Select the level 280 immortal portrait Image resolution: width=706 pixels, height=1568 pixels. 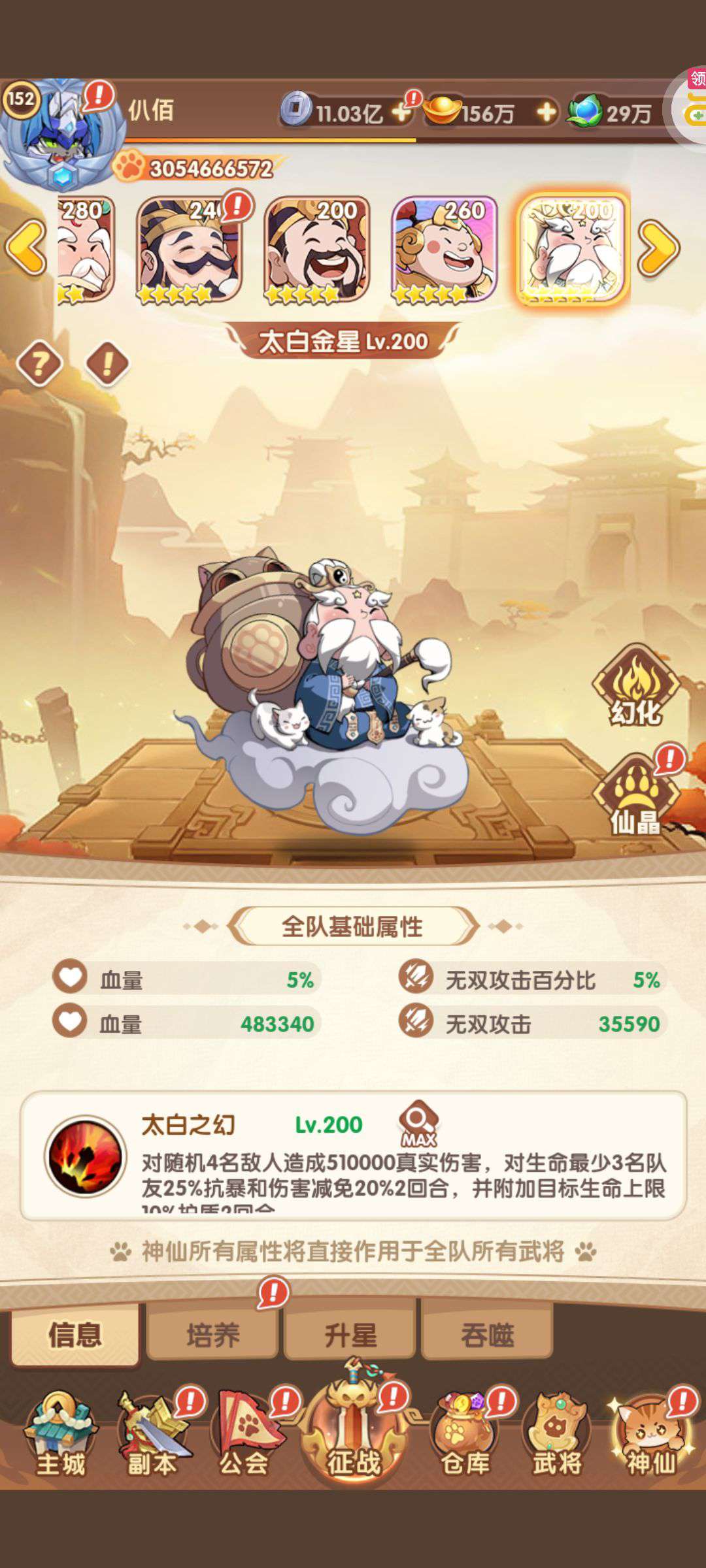click(86, 250)
